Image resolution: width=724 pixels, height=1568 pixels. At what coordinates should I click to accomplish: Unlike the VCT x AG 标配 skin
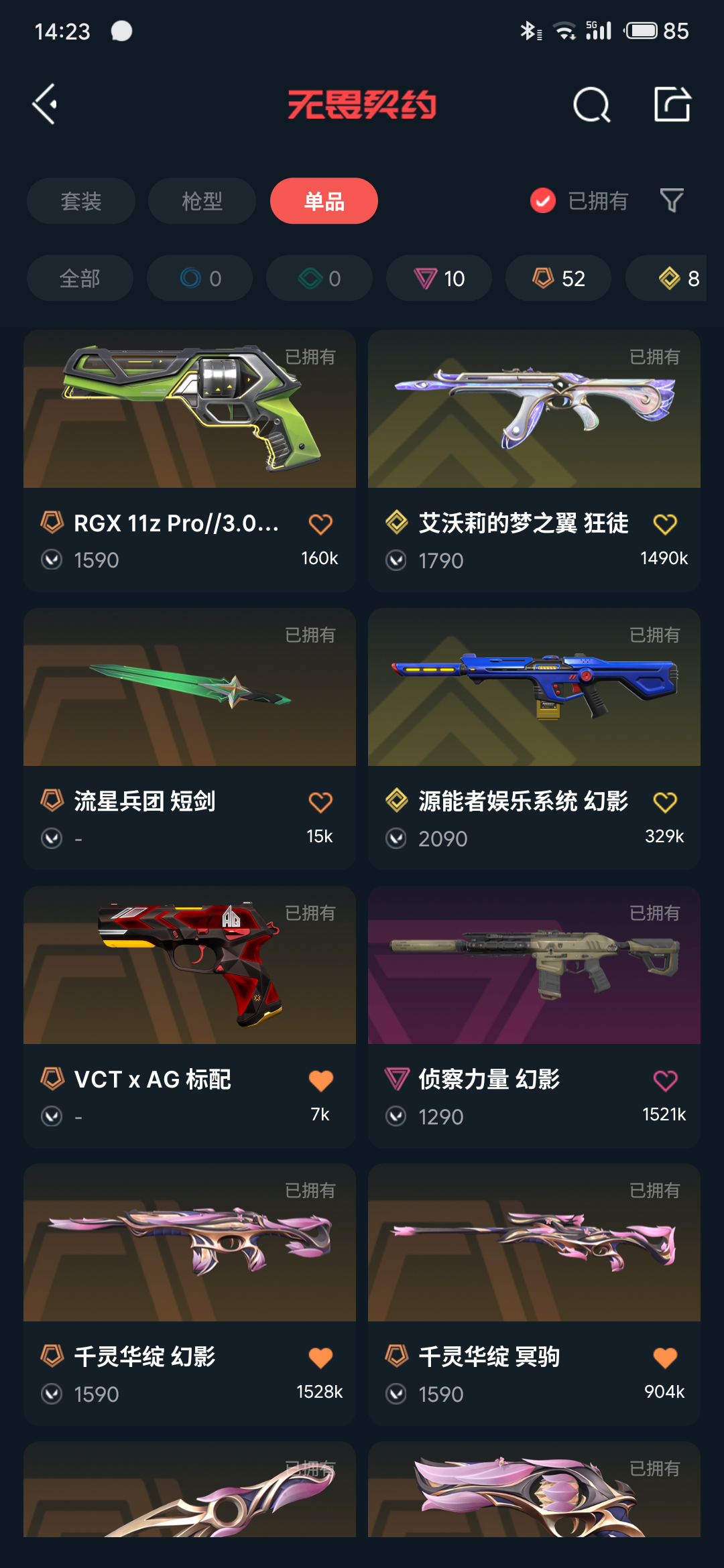320,1080
